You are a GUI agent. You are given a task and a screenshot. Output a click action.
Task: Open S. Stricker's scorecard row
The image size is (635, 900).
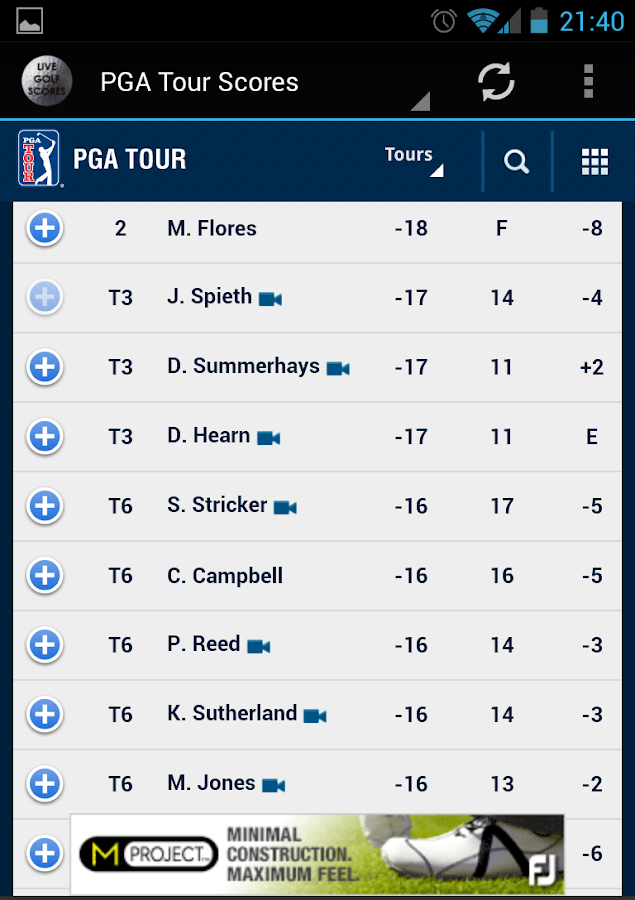[x=318, y=506]
